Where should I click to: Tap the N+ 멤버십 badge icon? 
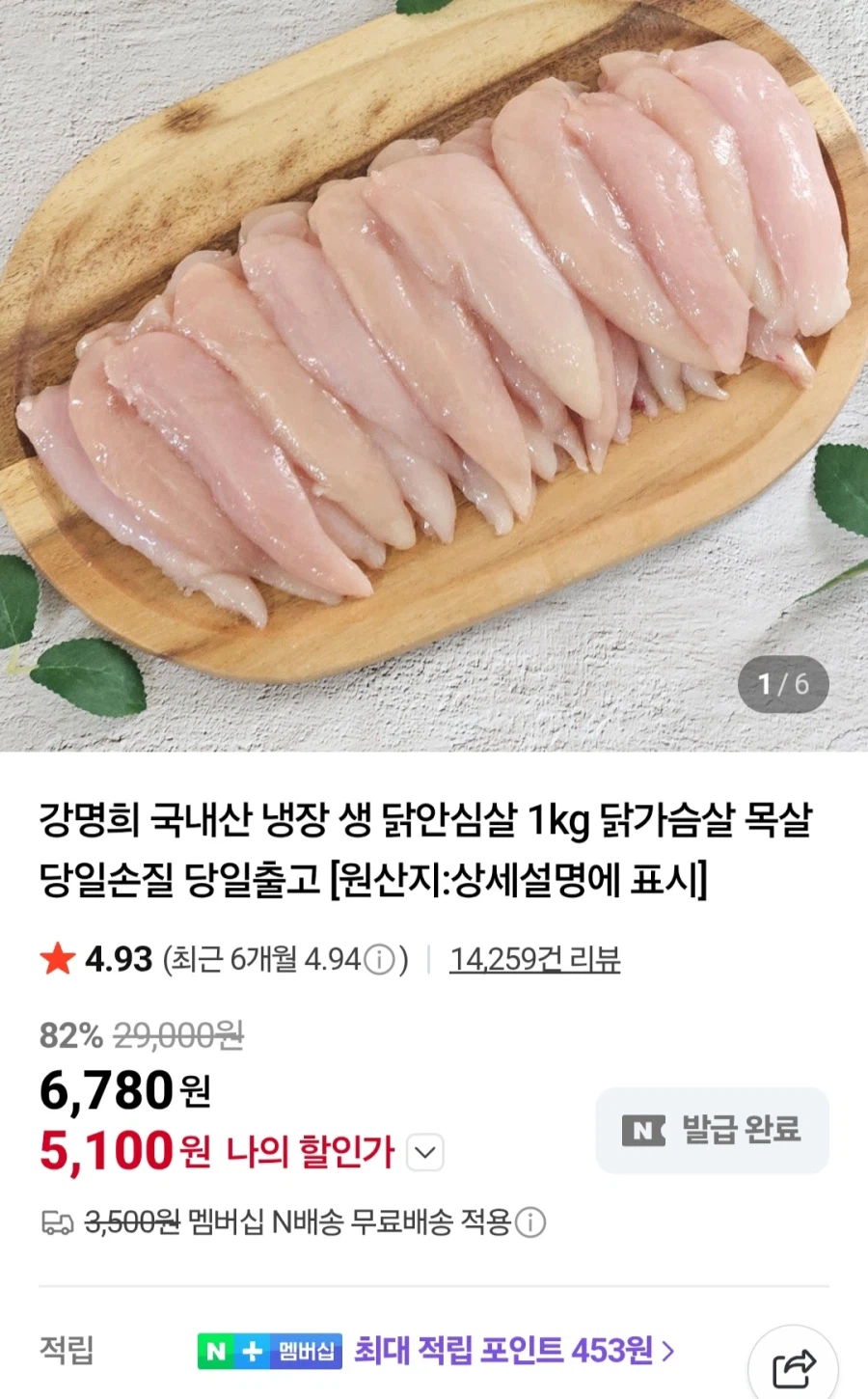coord(271,1353)
